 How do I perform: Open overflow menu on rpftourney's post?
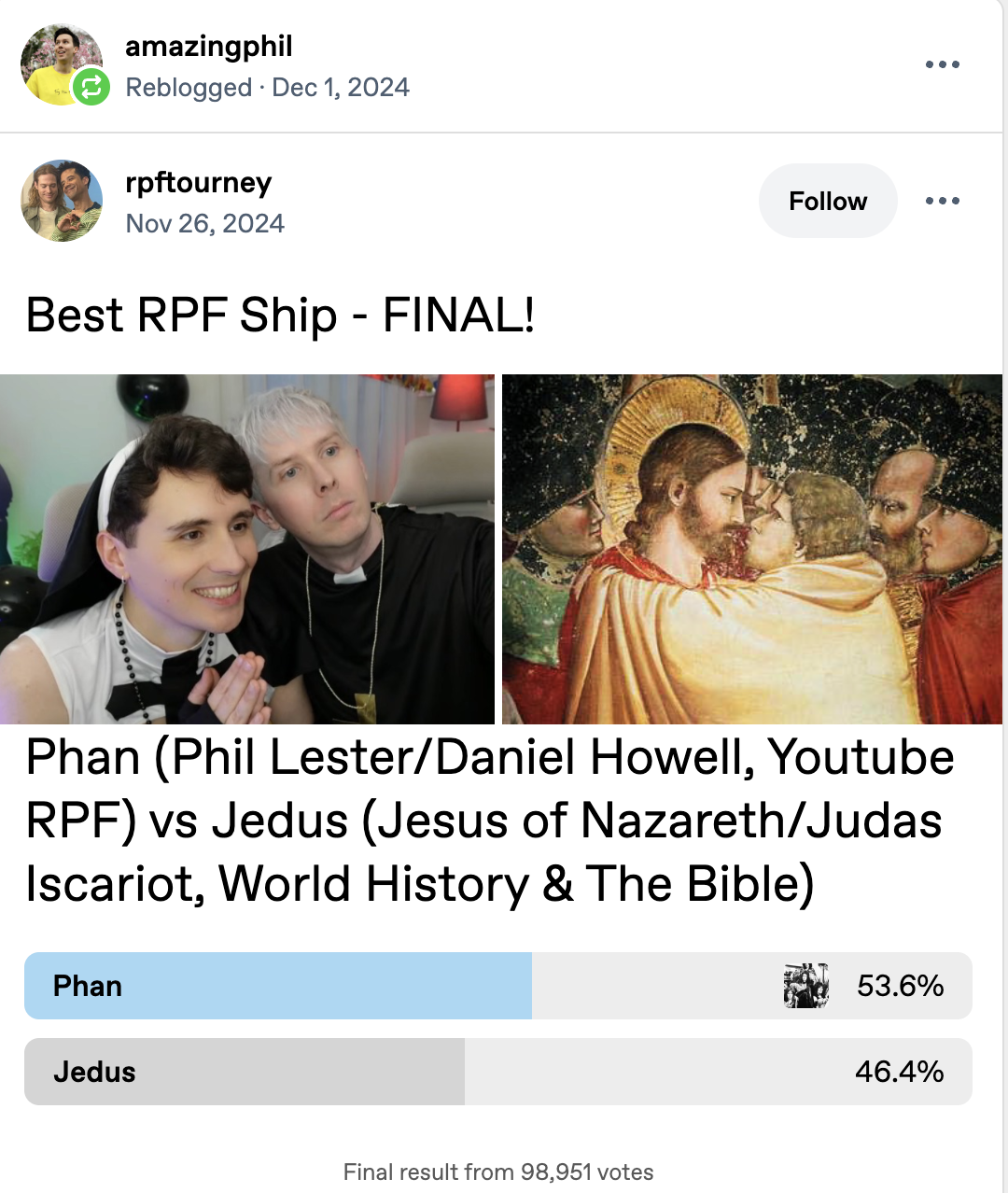(x=942, y=201)
